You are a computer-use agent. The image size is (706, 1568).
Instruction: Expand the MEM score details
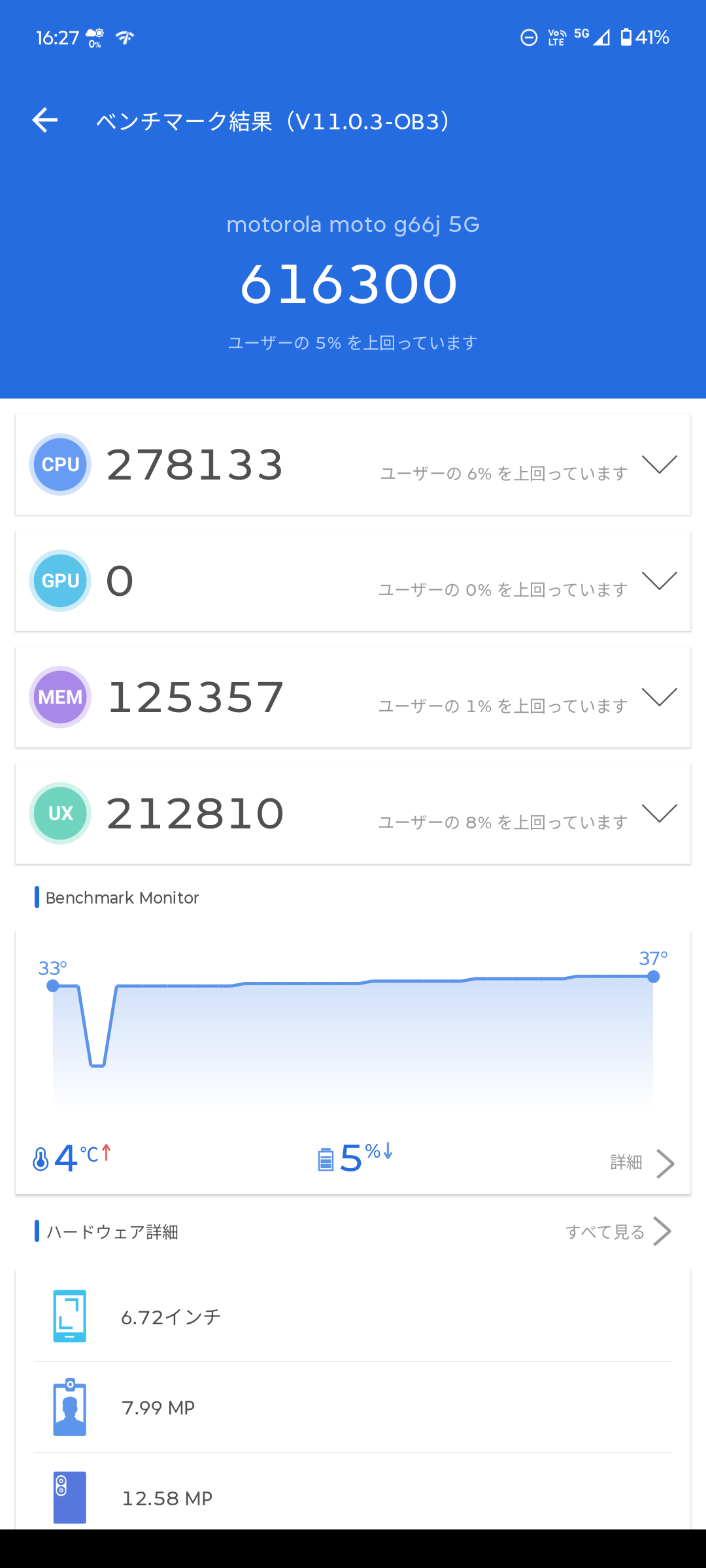659,697
